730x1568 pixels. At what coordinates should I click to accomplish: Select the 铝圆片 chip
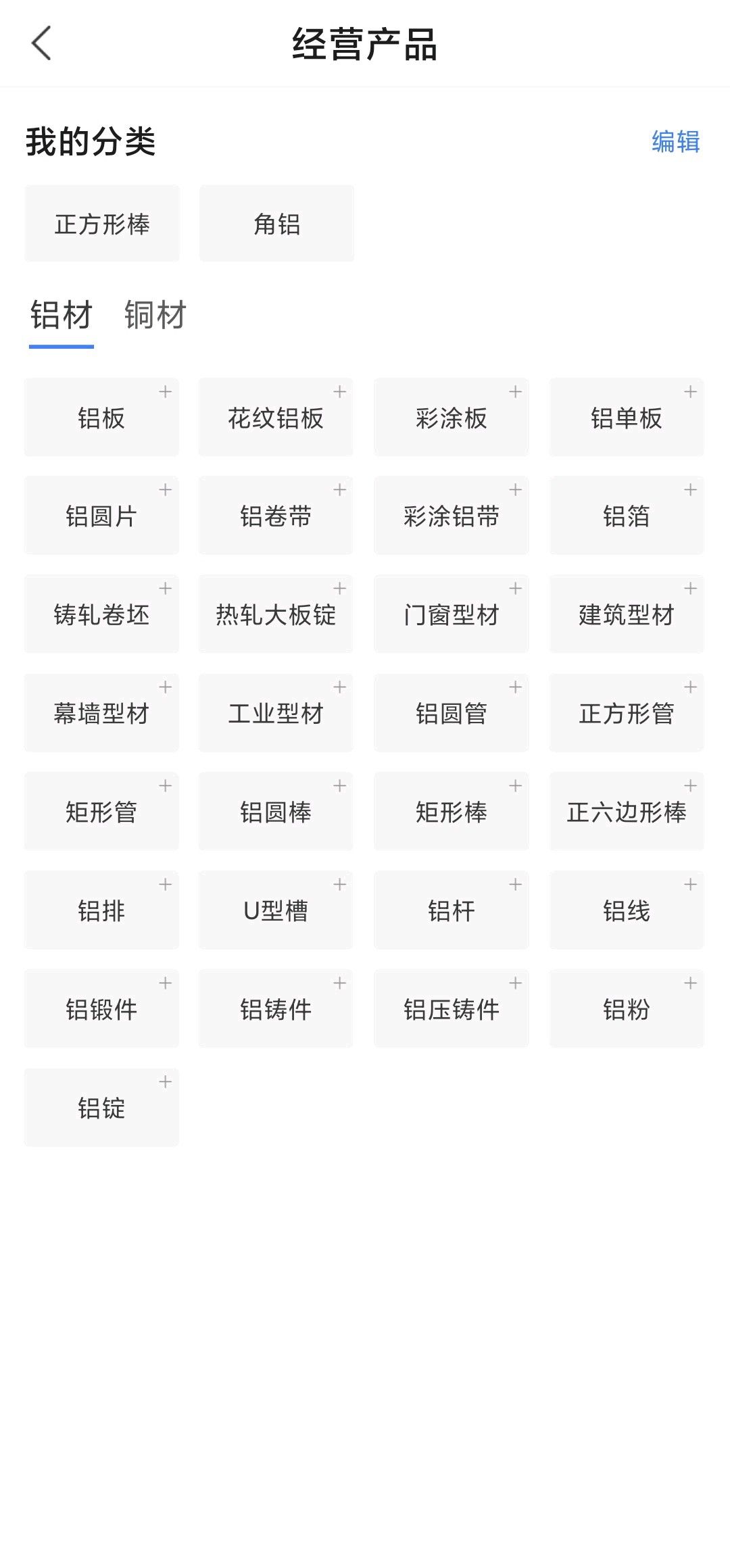[102, 516]
